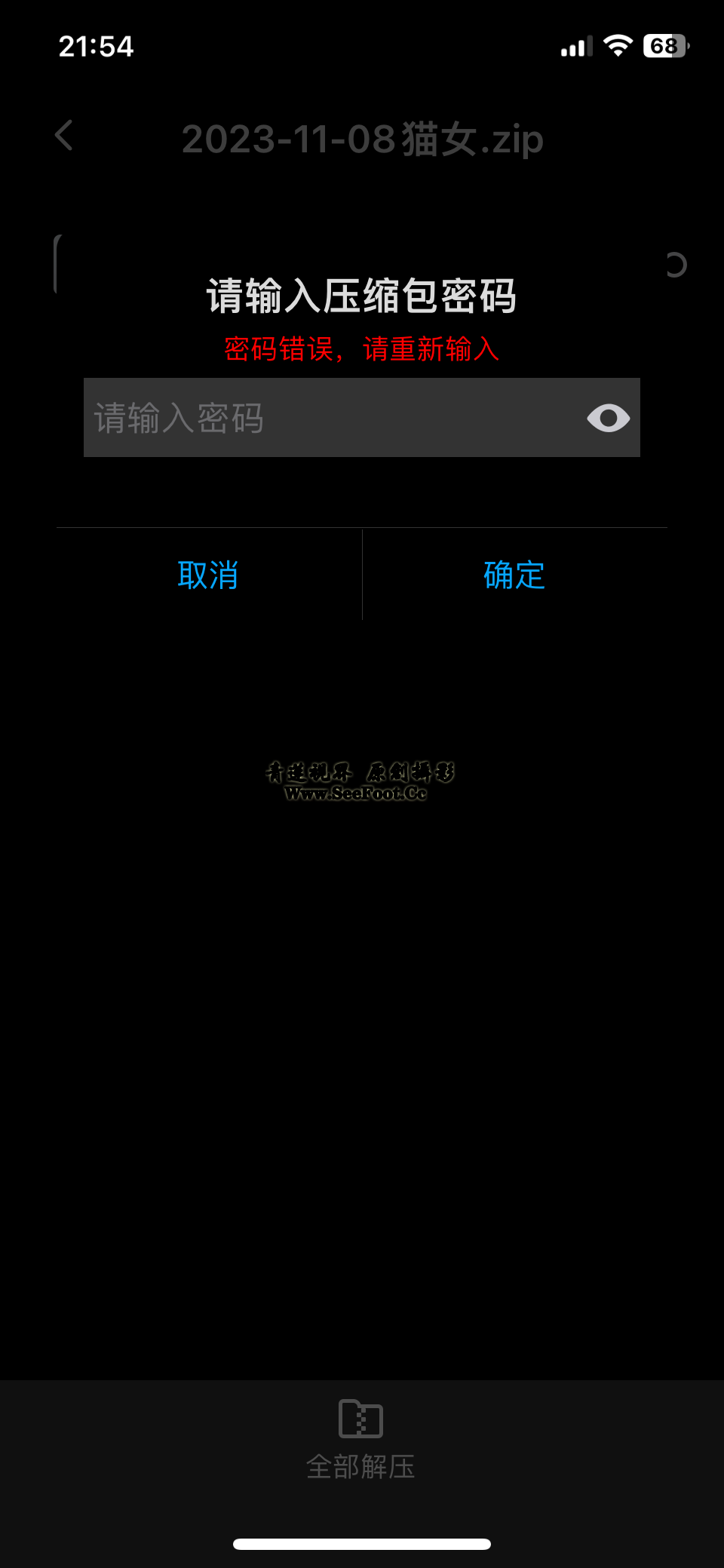
Task: Cancel the password dialog with 取消
Action: pos(208,575)
